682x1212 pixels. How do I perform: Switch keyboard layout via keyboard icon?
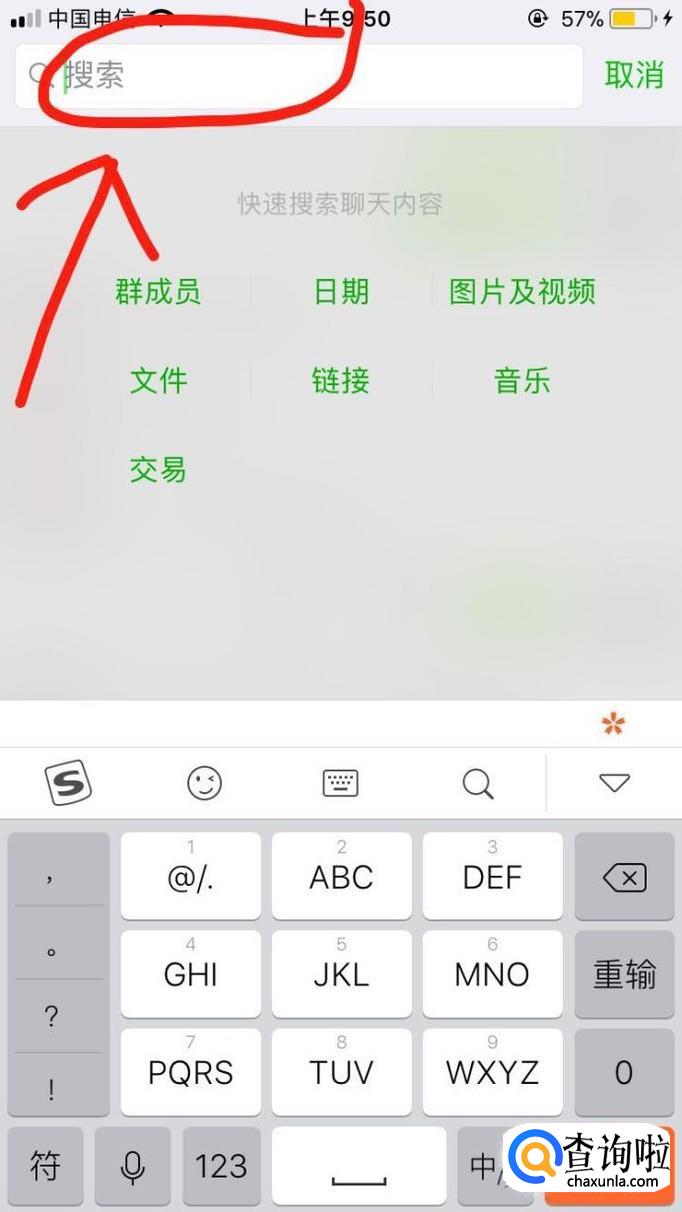point(341,783)
